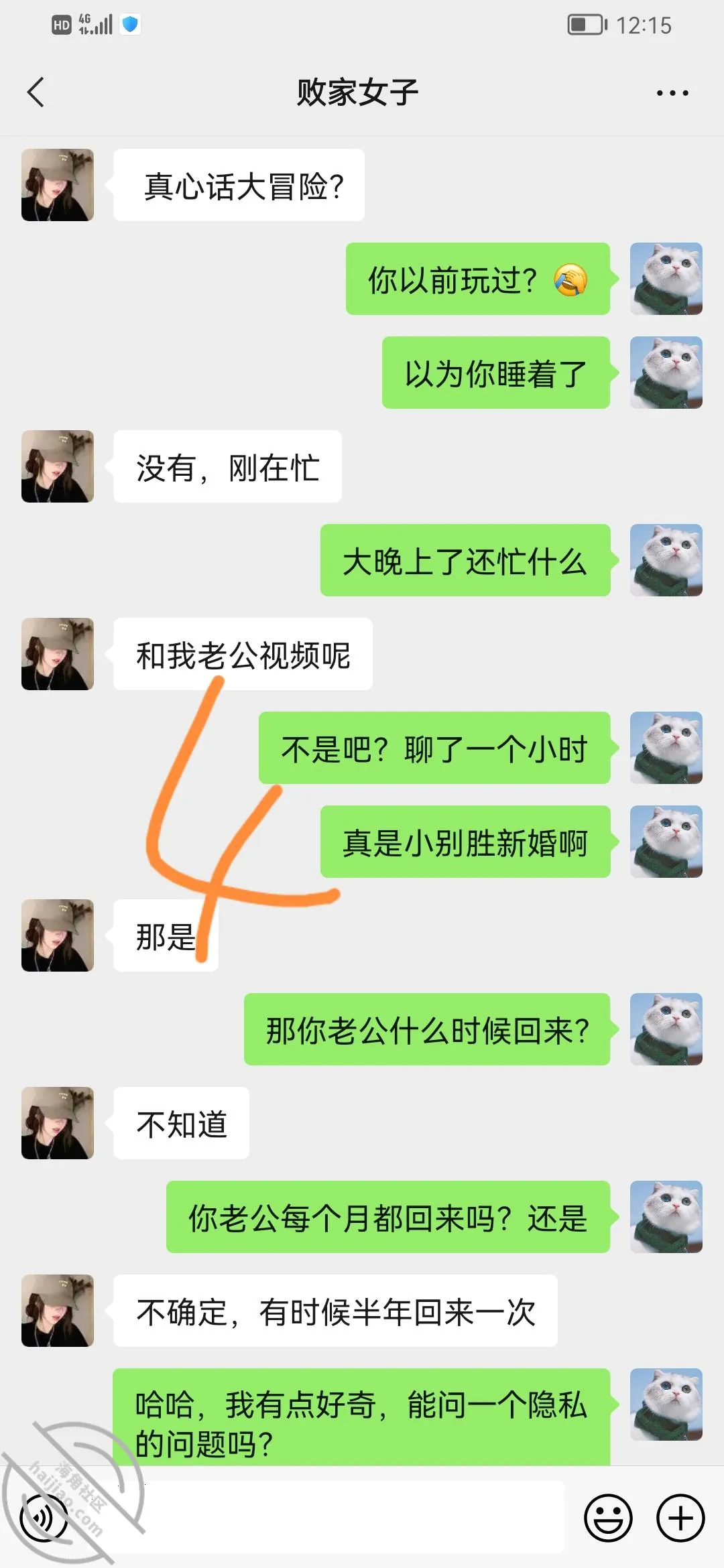
Task: Open my cat avatar beside 以为你睡着了
Action: pos(666,373)
